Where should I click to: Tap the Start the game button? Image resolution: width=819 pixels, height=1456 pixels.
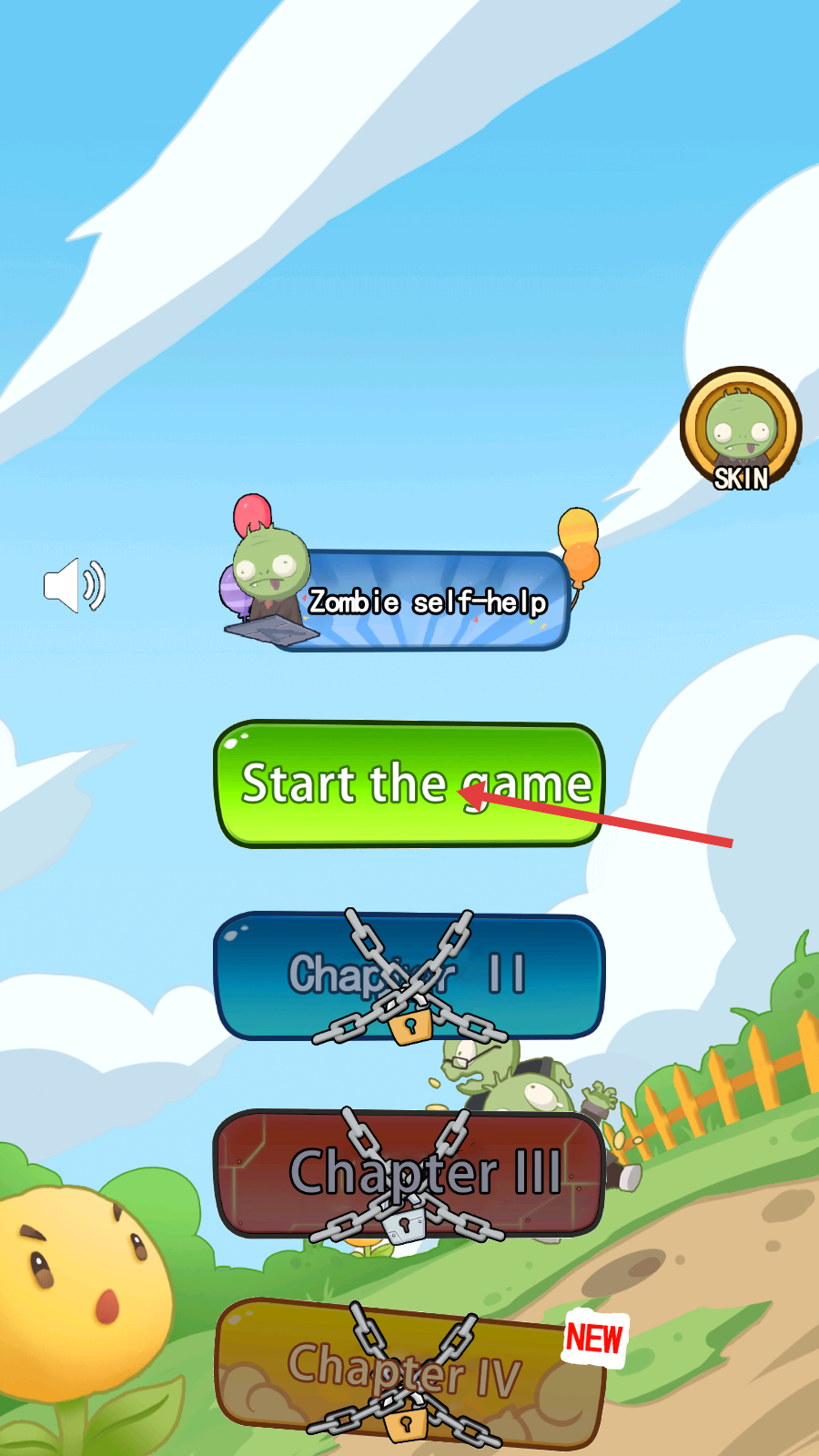pos(409,784)
